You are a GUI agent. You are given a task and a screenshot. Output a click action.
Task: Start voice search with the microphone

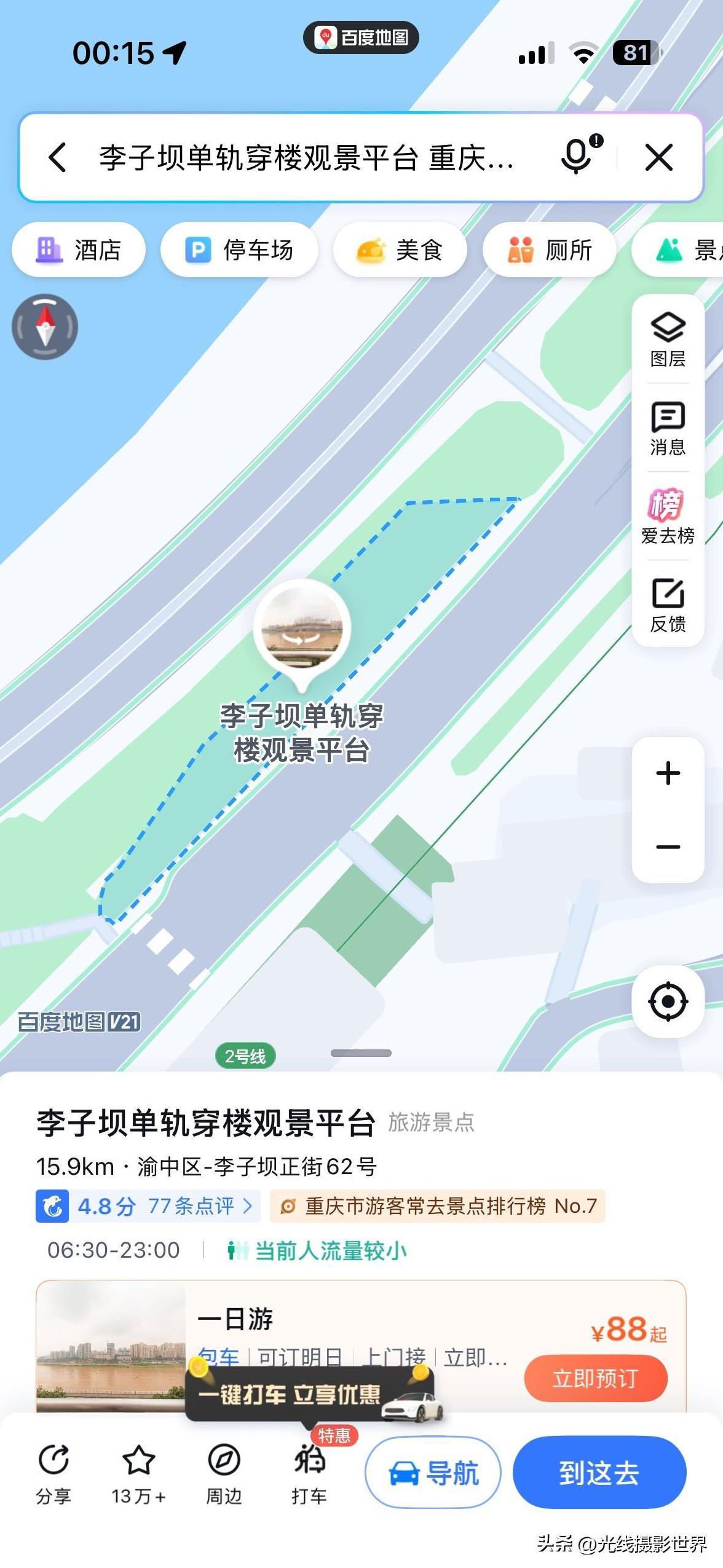click(577, 157)
